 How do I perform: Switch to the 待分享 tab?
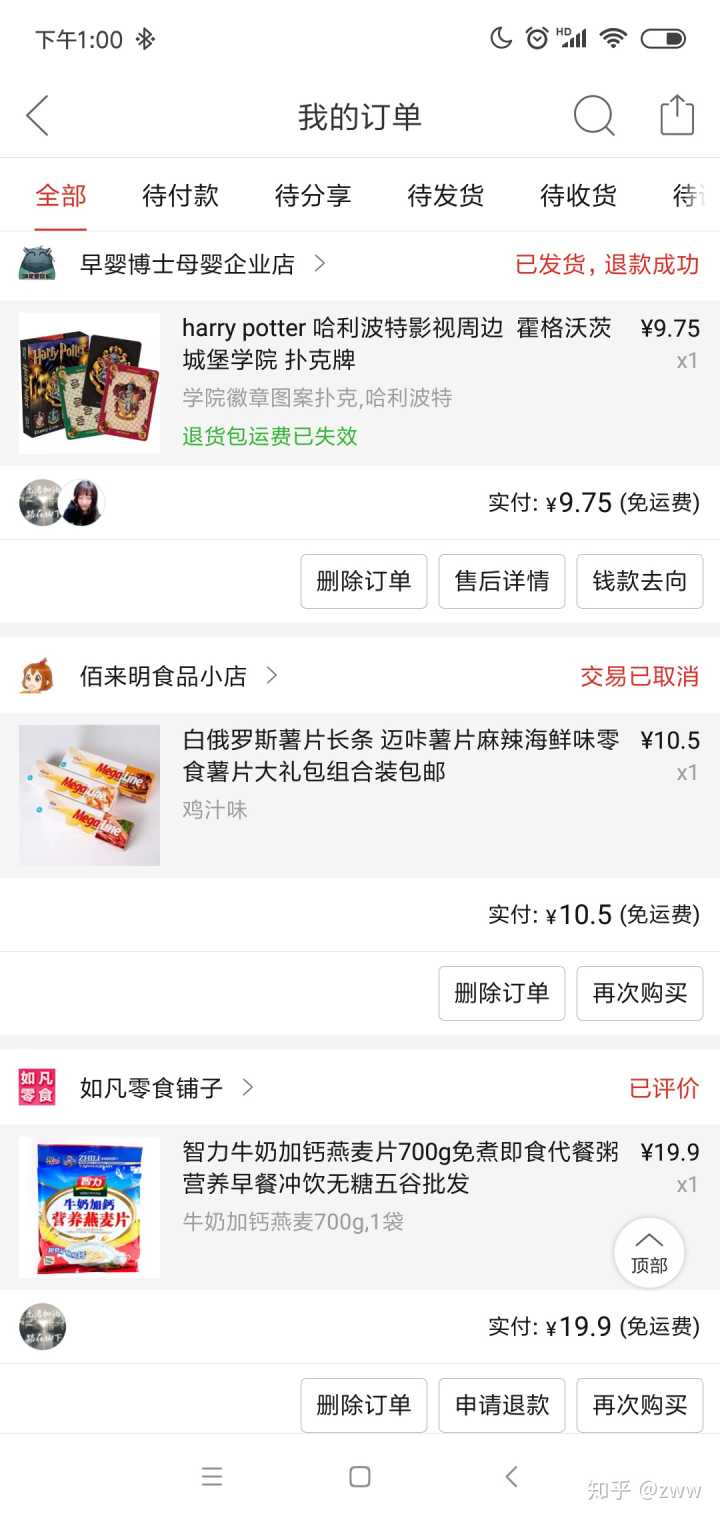(313, 195)
